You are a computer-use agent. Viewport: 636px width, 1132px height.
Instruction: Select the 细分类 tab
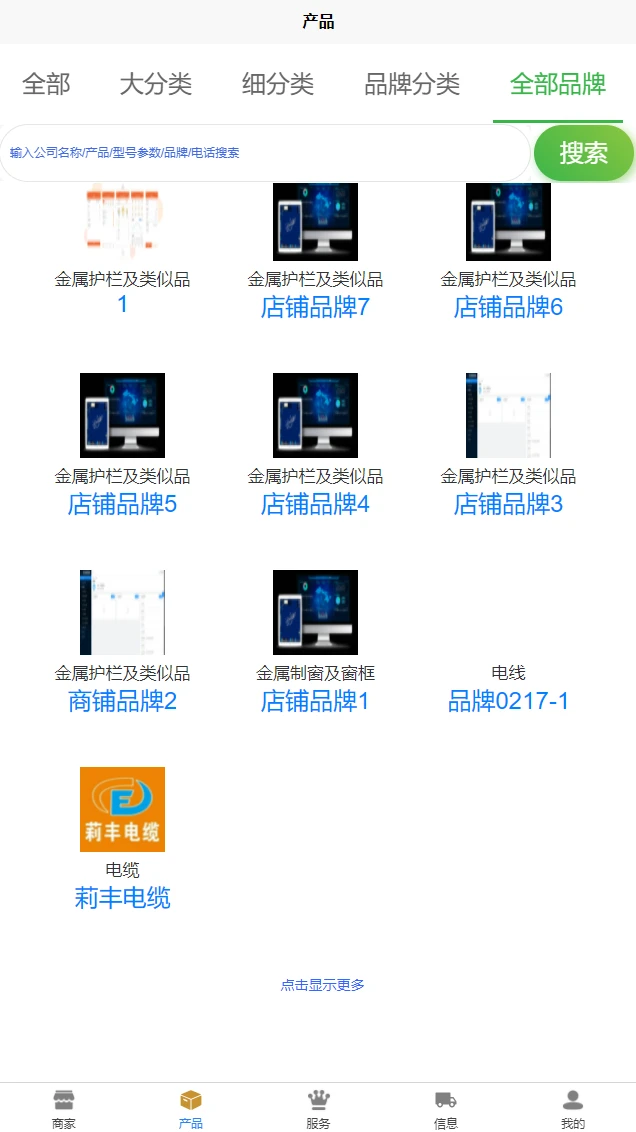[278, 84]
